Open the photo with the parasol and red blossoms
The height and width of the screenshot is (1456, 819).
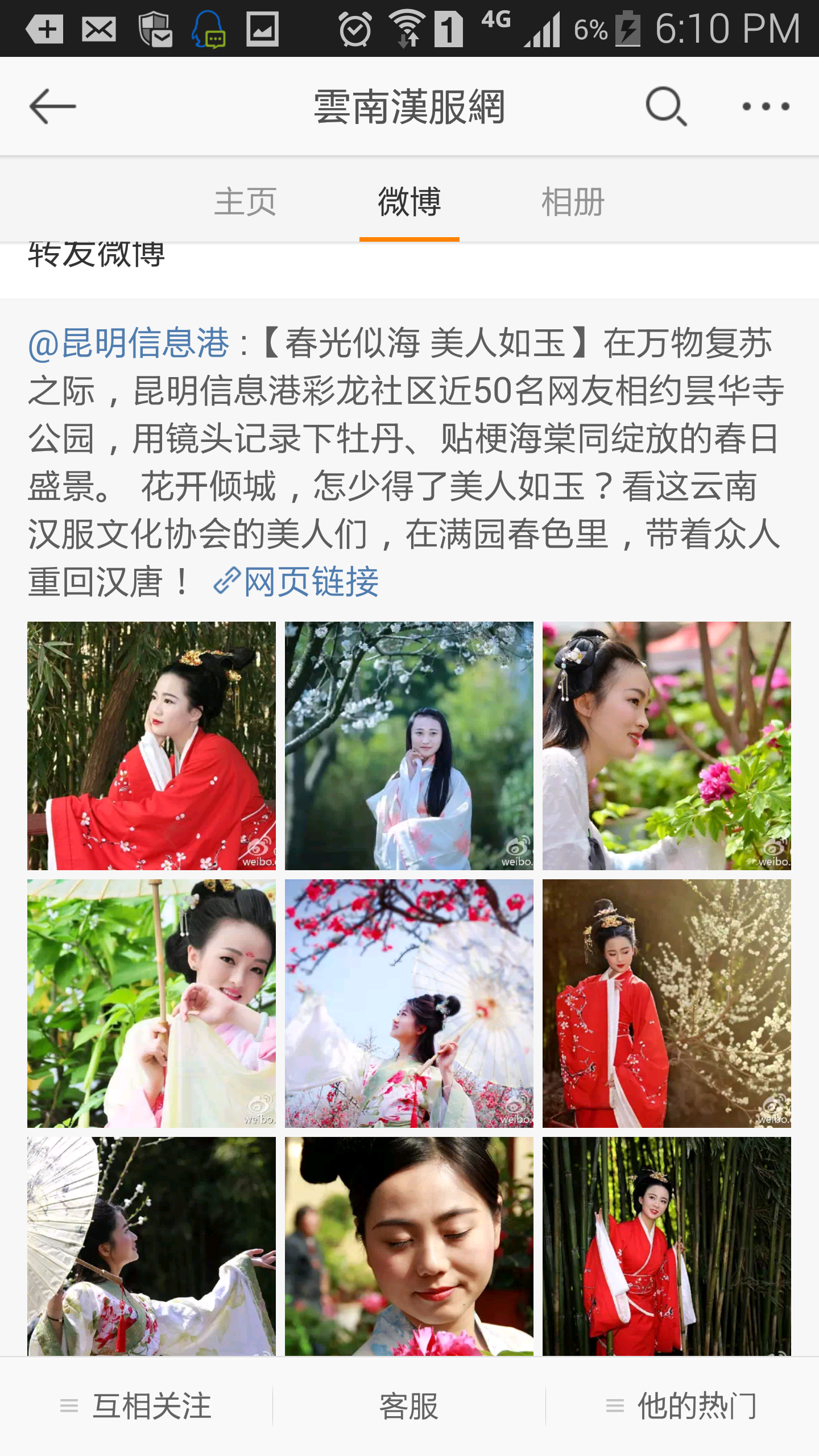[x=409, y=1003]
